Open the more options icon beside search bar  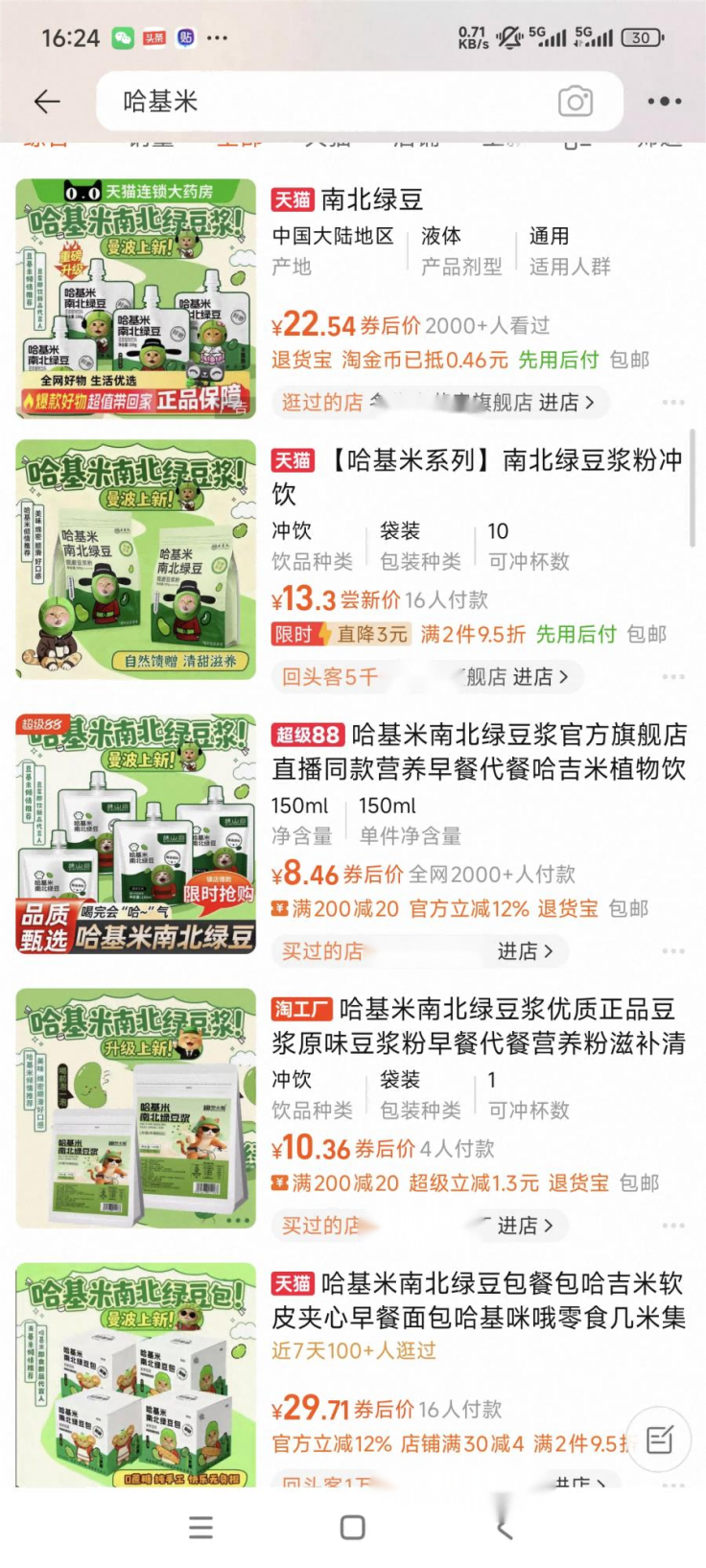point(666,101)
